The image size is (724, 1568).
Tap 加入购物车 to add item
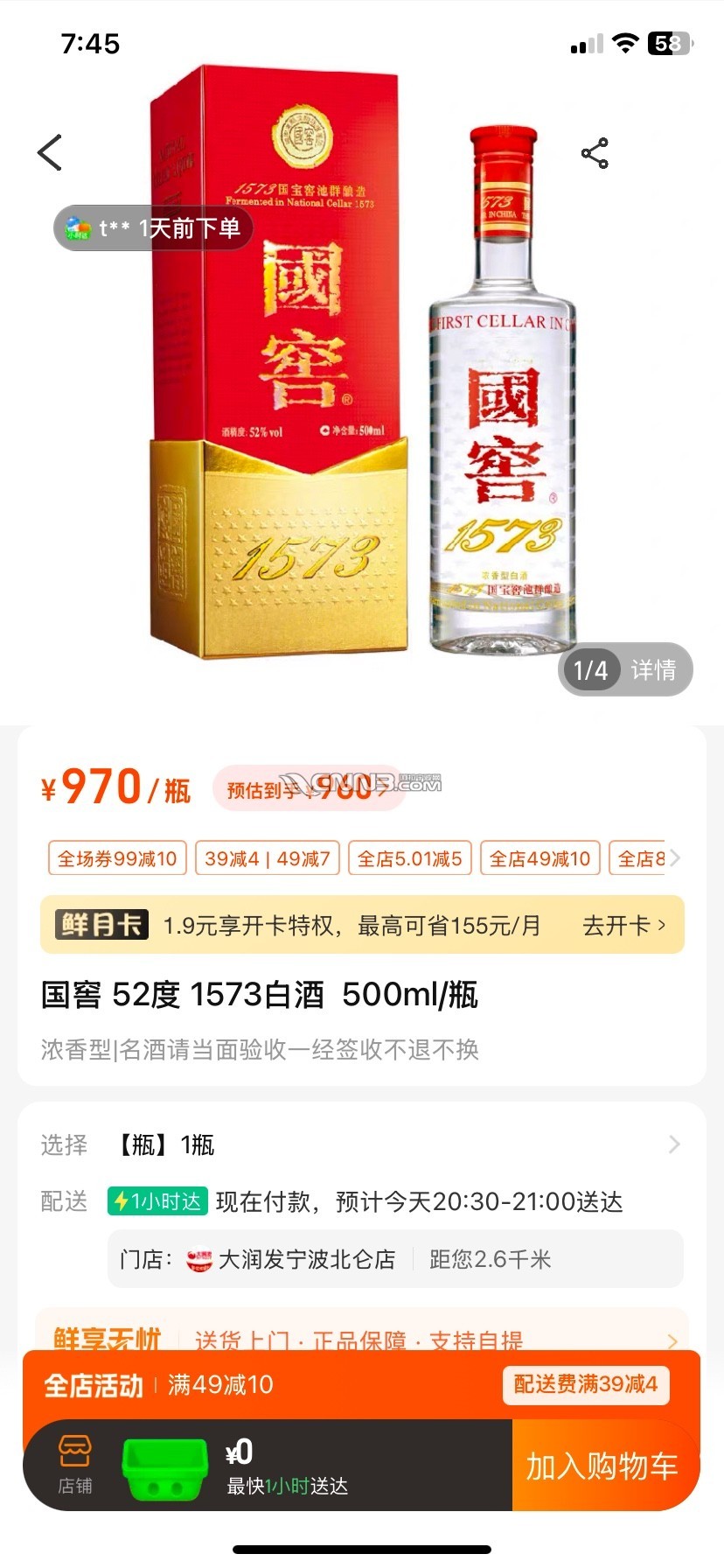602,1466
